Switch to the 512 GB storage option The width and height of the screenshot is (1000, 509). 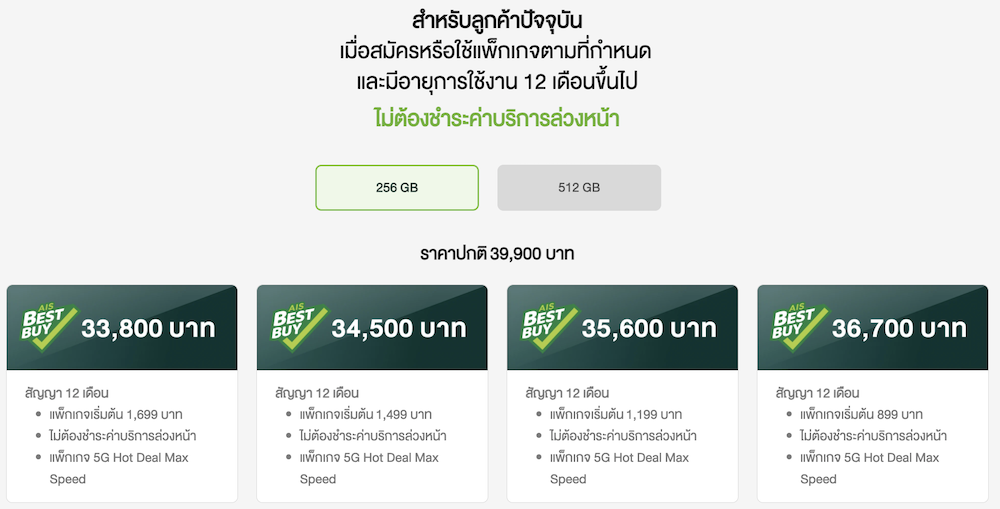(x=579, y=188)
